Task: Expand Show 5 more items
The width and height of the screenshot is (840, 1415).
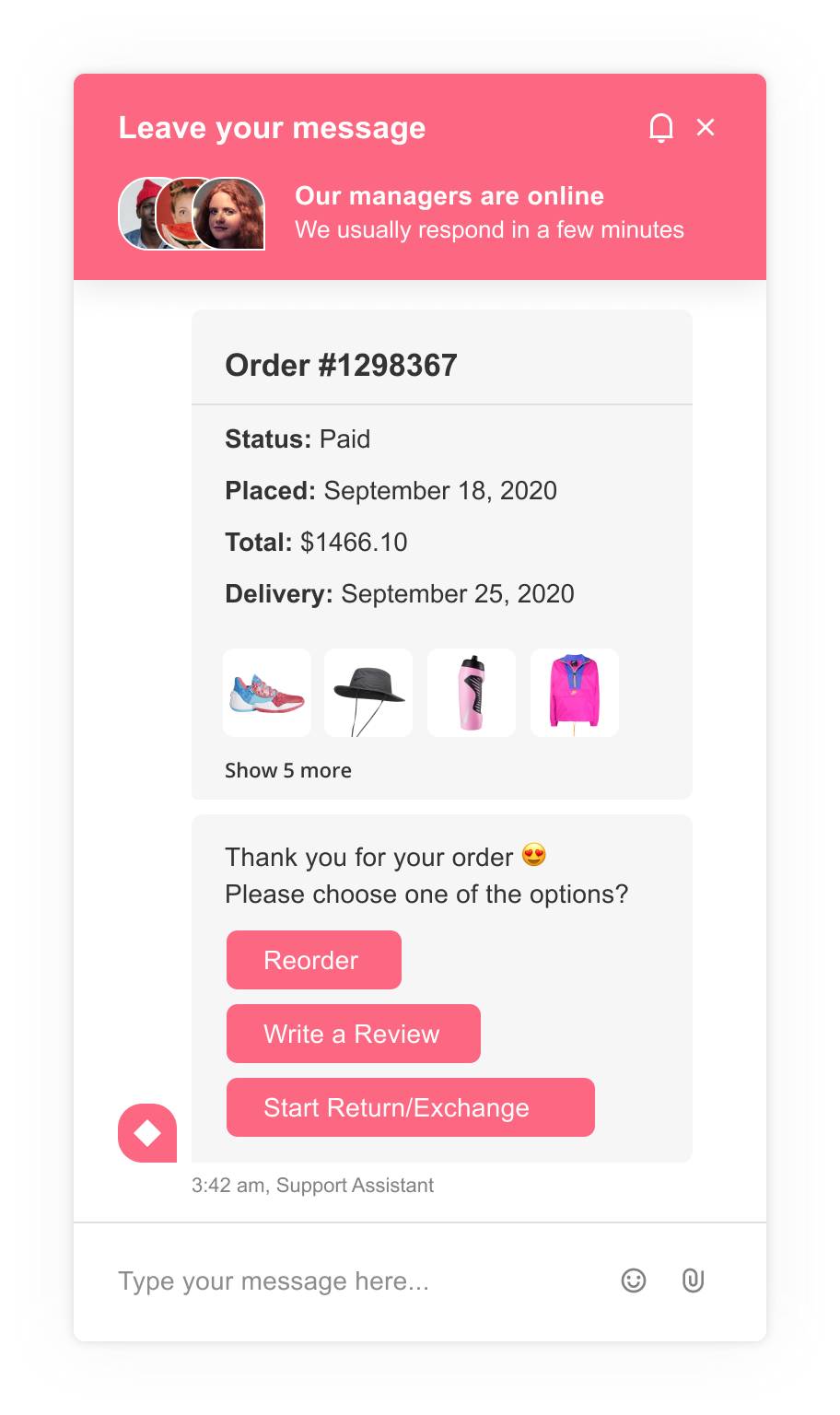Action: click(x=288, y=770)
